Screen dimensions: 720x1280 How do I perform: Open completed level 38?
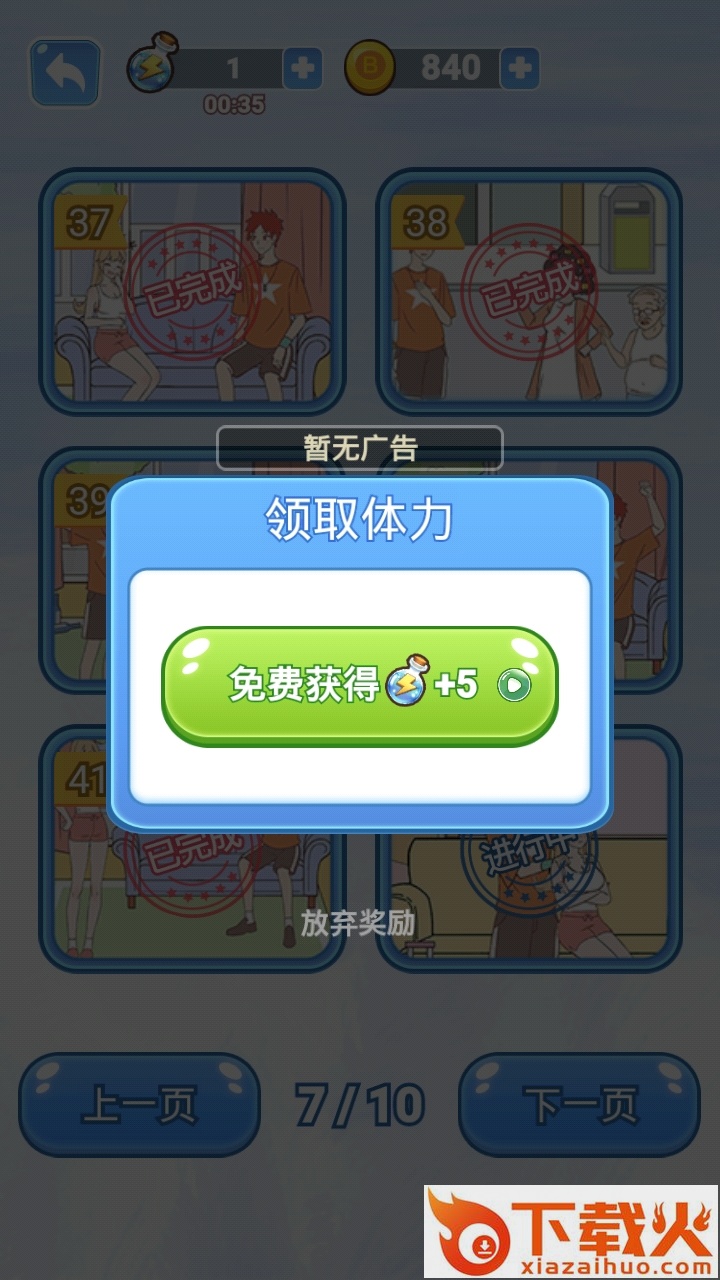[x=529, y=290]
